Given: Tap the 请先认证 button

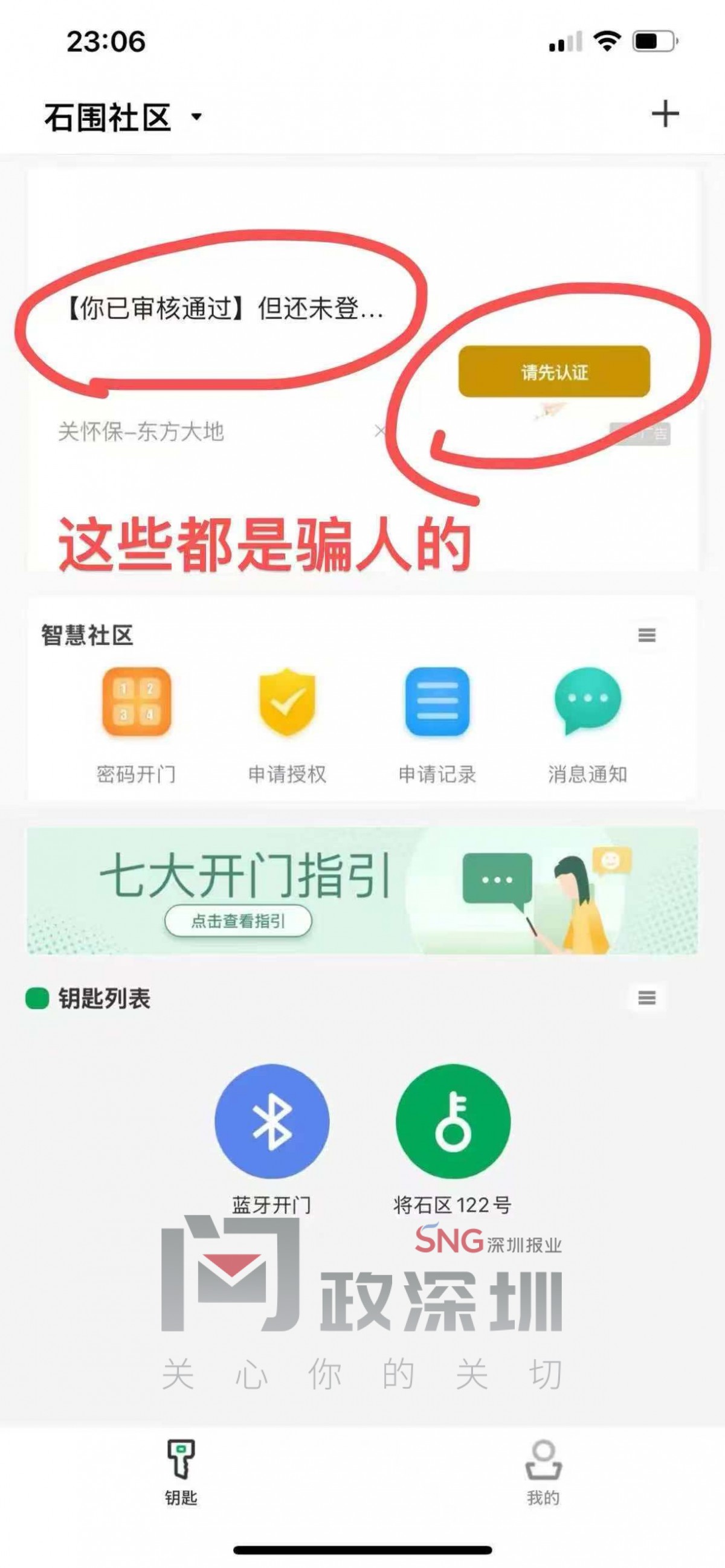Looking at the screenshot, I should (554, 371).
